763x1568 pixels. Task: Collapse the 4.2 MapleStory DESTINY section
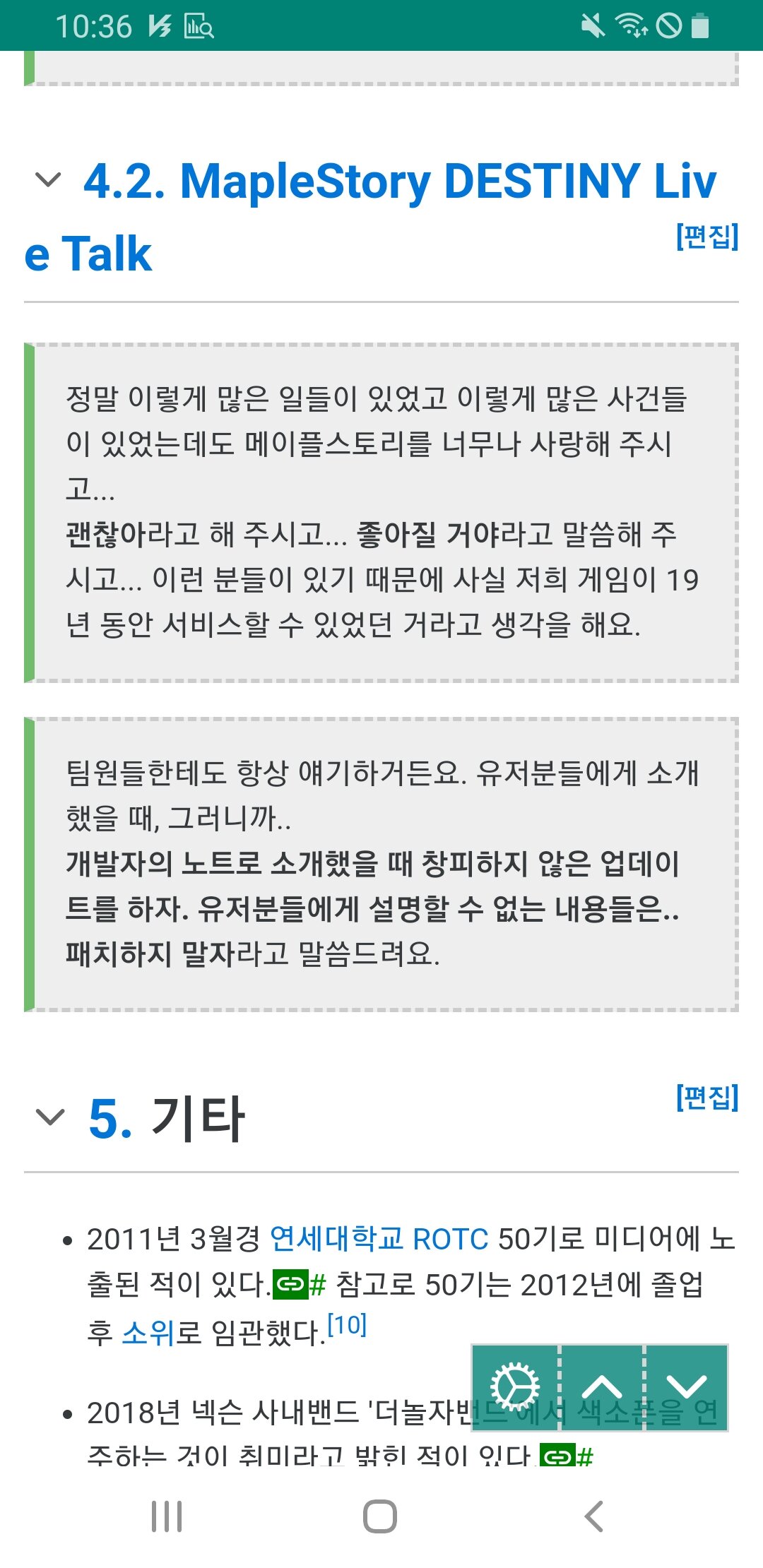[48, 180]
